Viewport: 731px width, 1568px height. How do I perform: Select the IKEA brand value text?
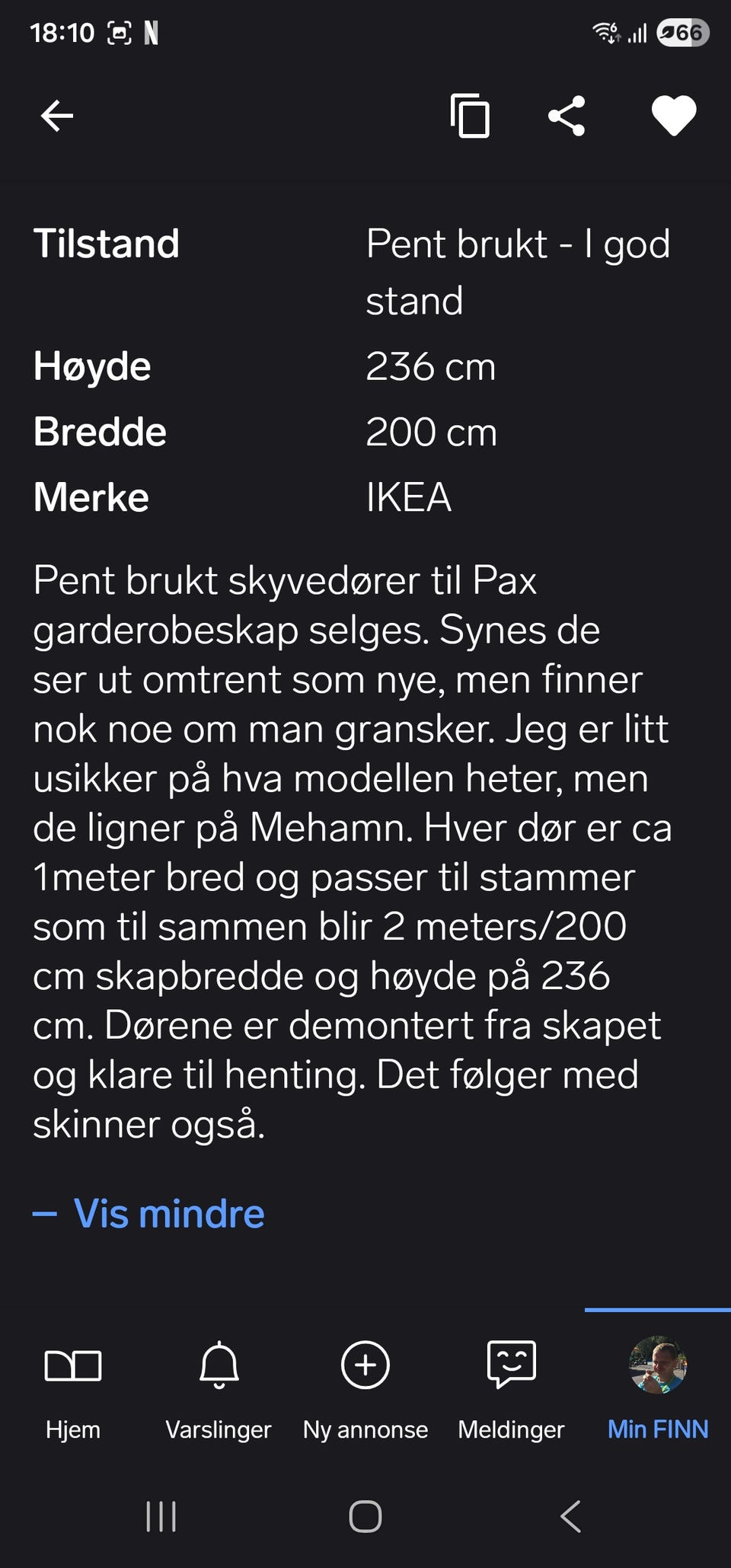tap(407, 497)
